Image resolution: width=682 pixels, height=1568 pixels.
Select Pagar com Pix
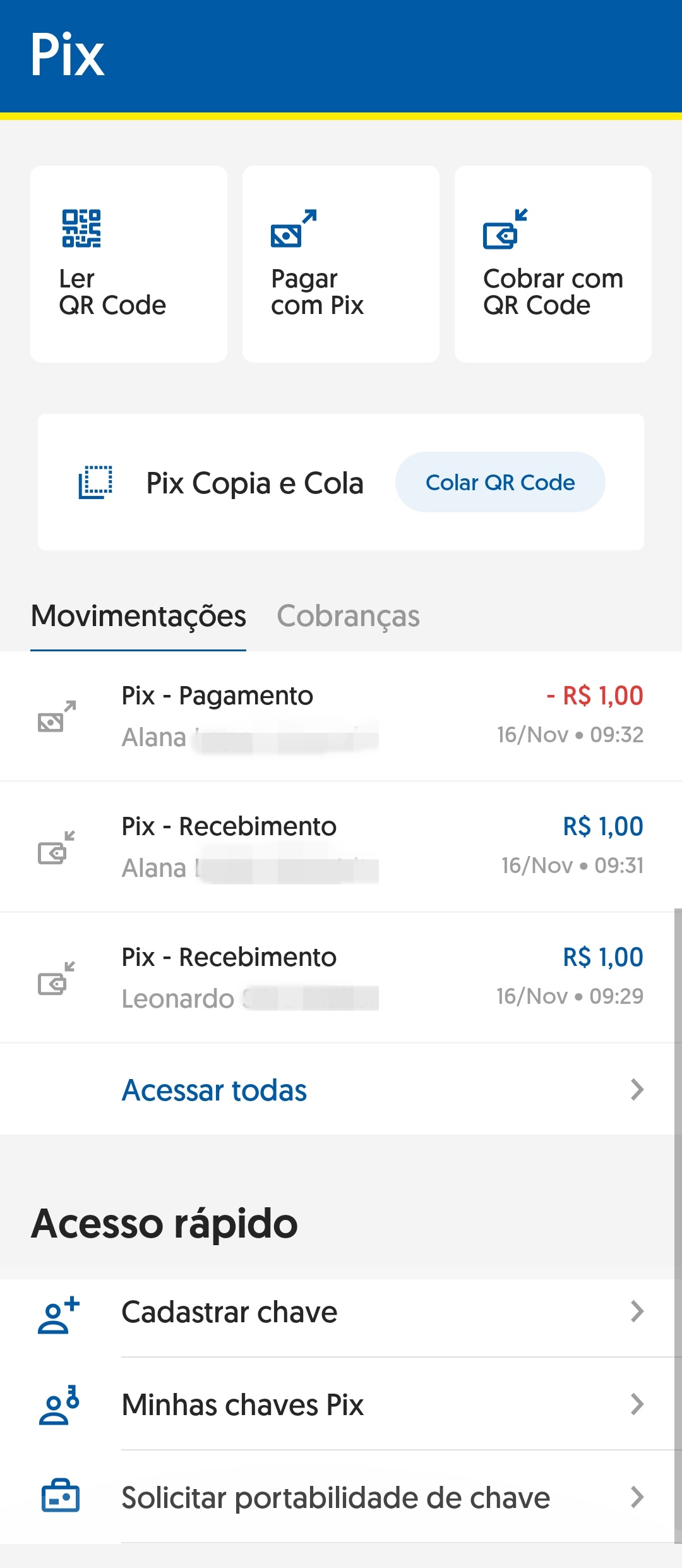(x=341, y=264)
